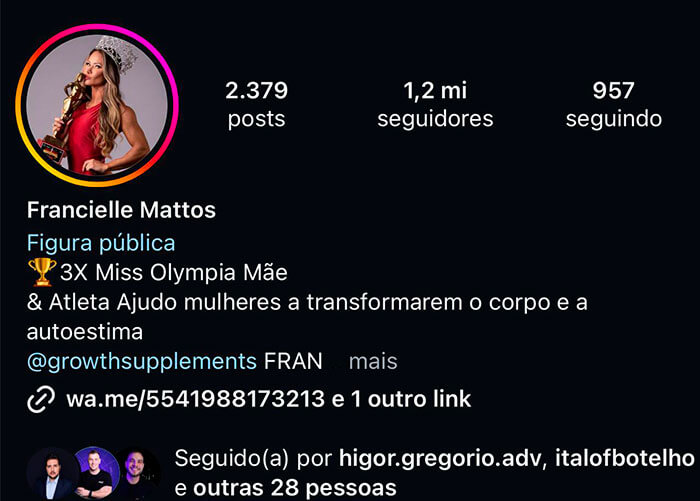Open the wa.me/5541988173213 link
700x501 pixels.
(x=195, y=400)
